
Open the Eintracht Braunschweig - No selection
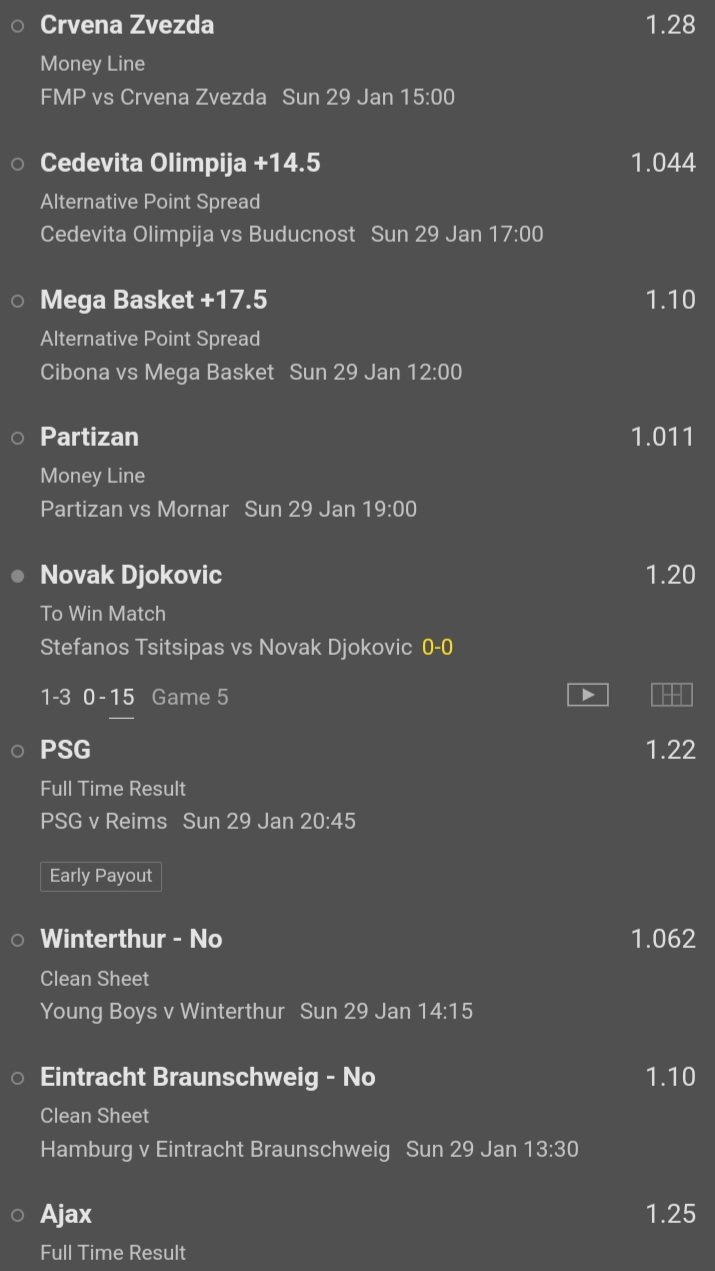click(207, 1077)
